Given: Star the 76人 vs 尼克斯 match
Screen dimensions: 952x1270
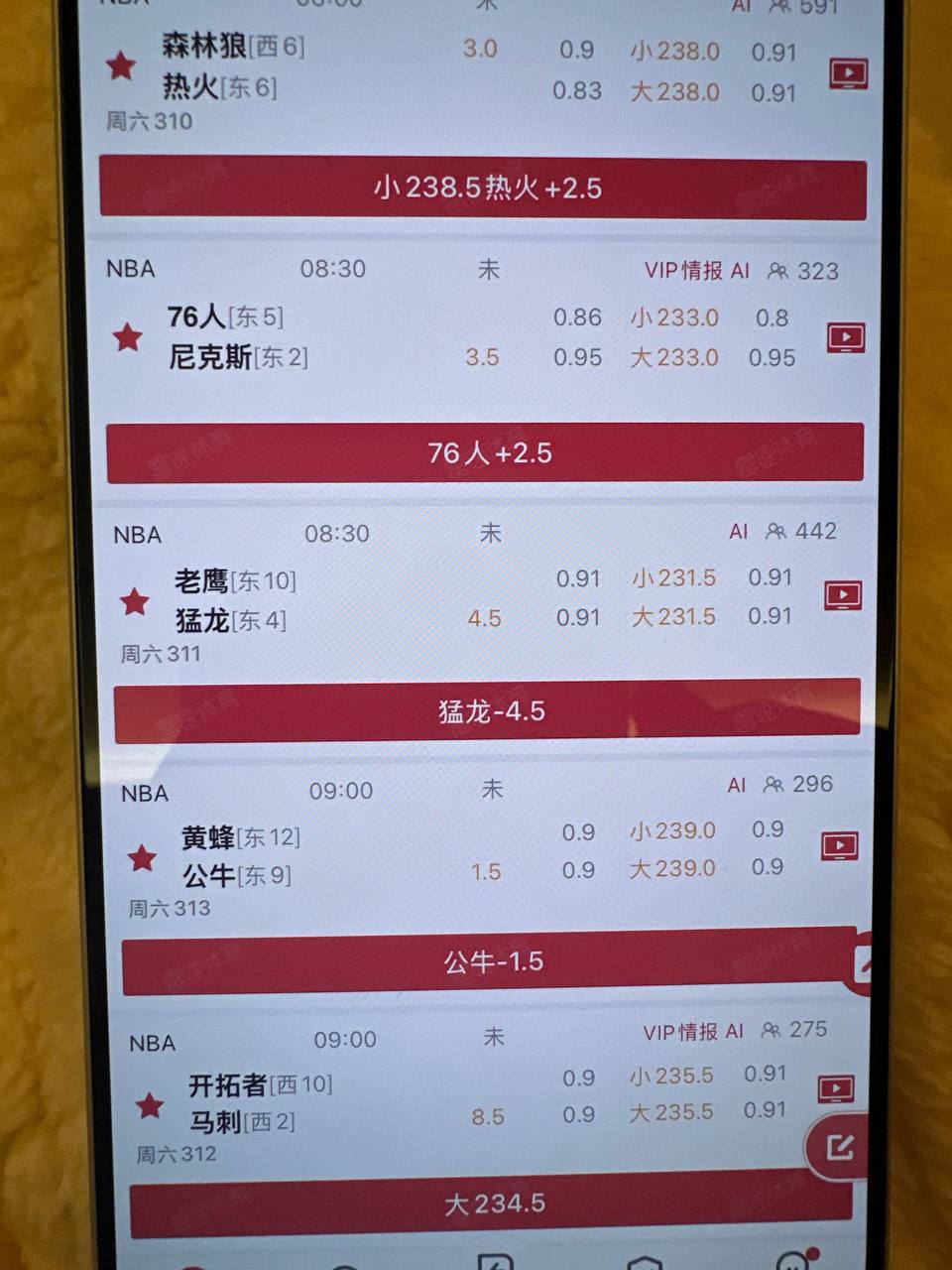Looking at the screenshot, I should [x=128, y=337].
